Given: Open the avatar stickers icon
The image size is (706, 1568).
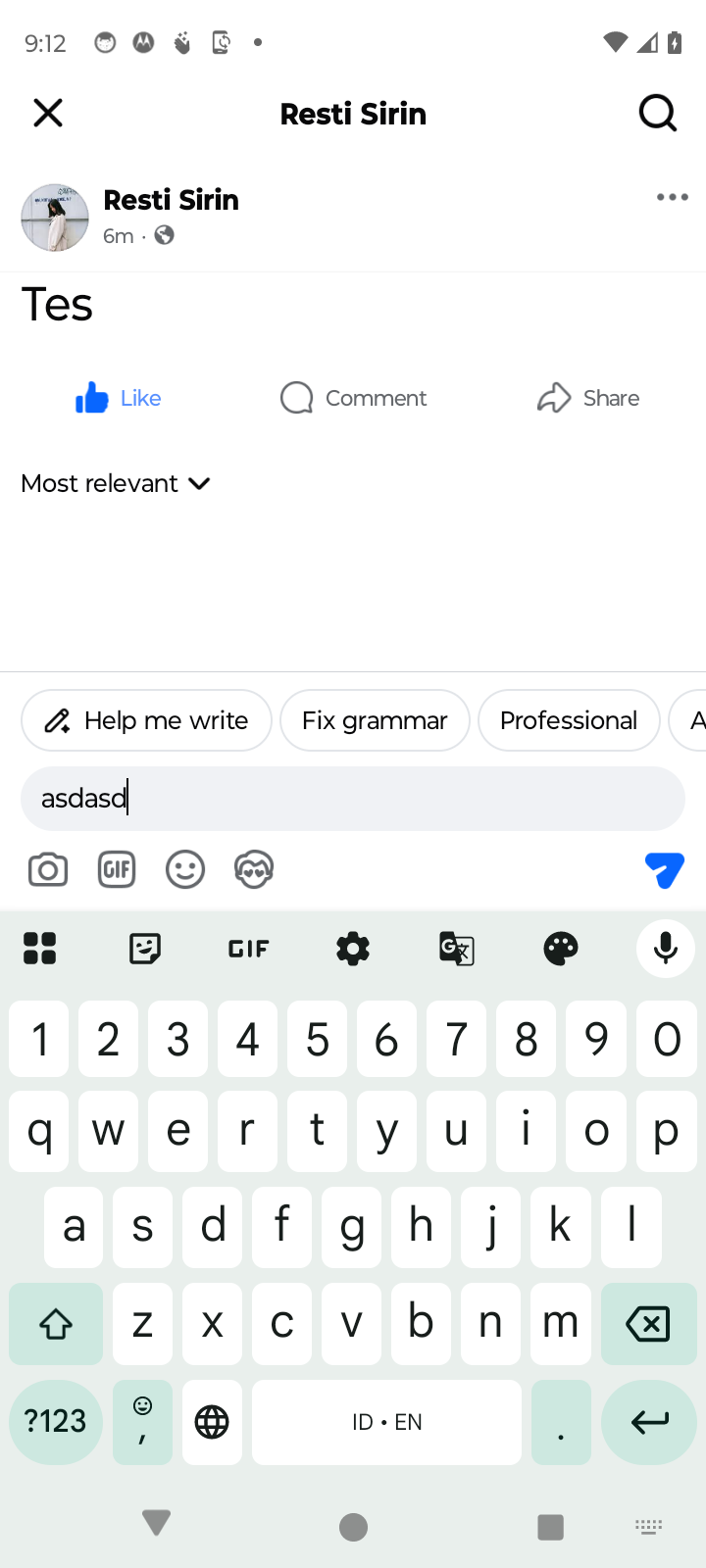Looking at the screenshot, I should click(254, 869).
